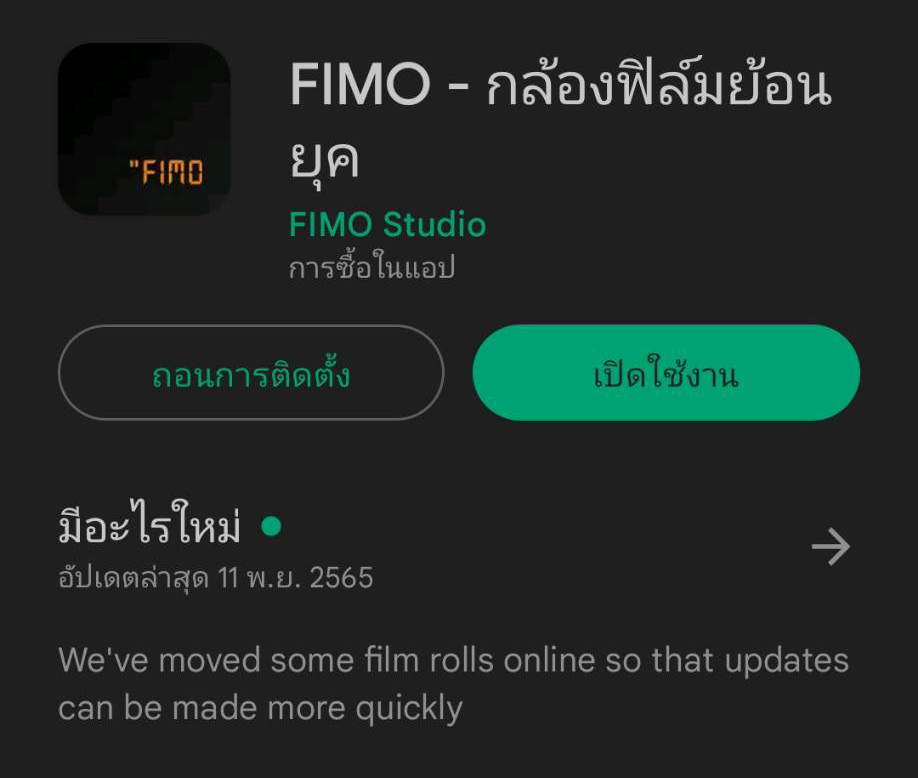Expand the What's new section arrow
The height and width of the screenshot is (778, 918).
830,547
